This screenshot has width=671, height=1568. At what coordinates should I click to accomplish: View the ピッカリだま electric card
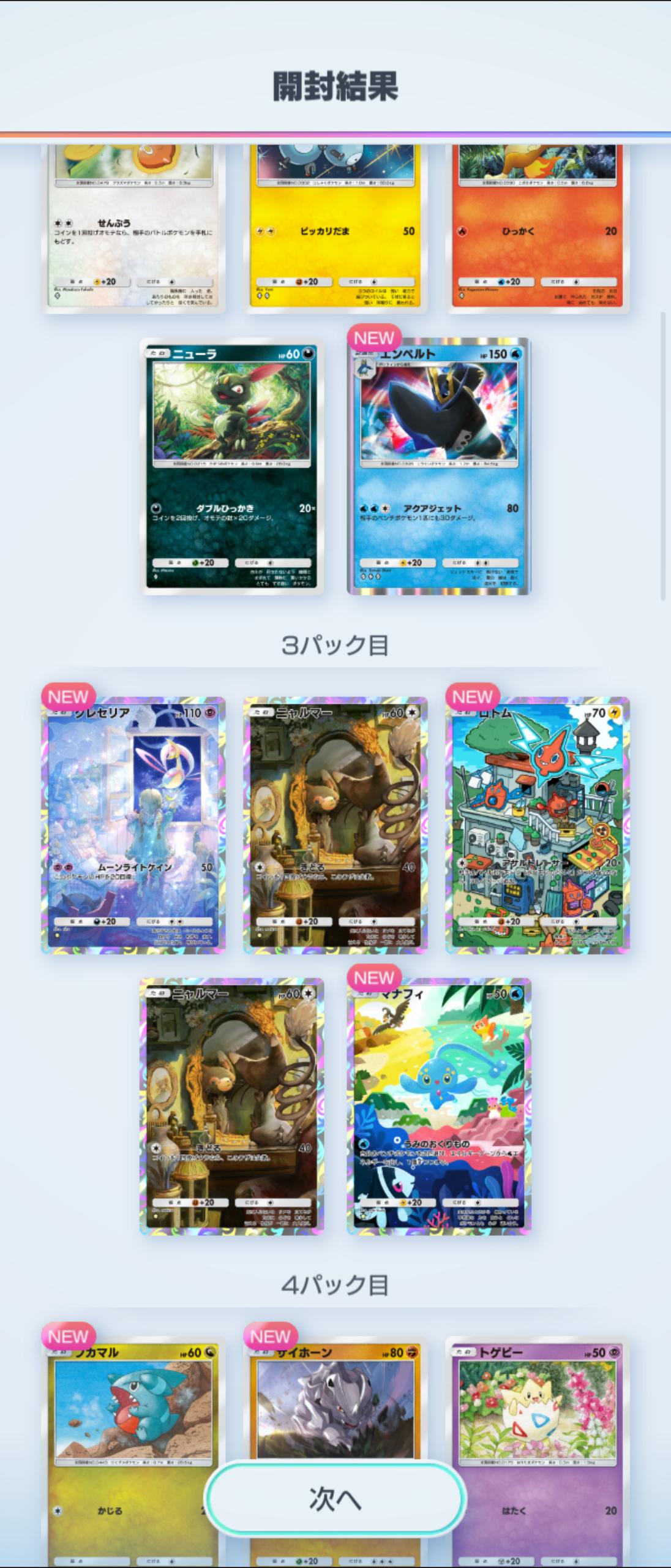tap(335, 227)
